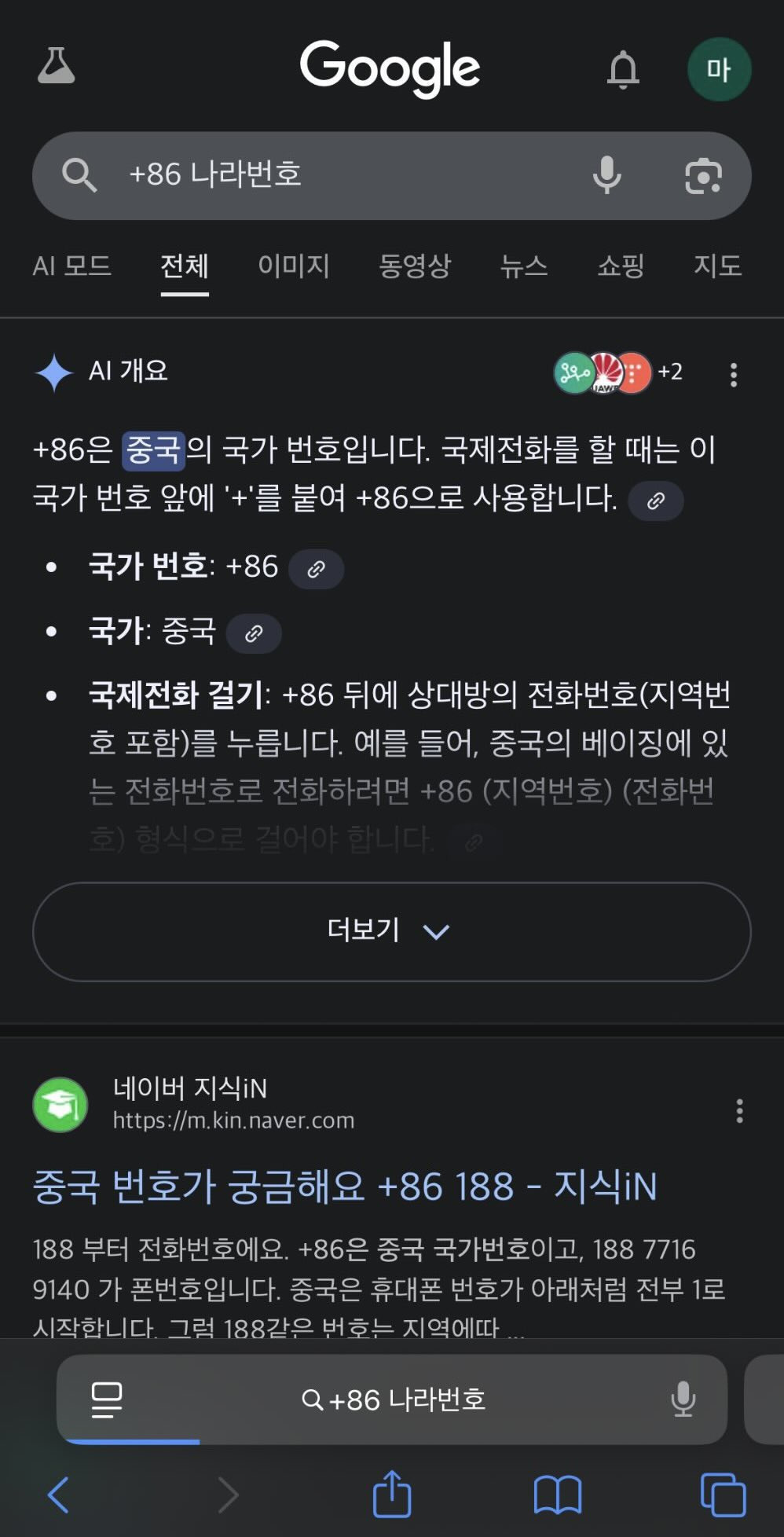
Task: Open the 중국 번호가 궁금해요 +86 188 result
Action: click(344, 1186)
